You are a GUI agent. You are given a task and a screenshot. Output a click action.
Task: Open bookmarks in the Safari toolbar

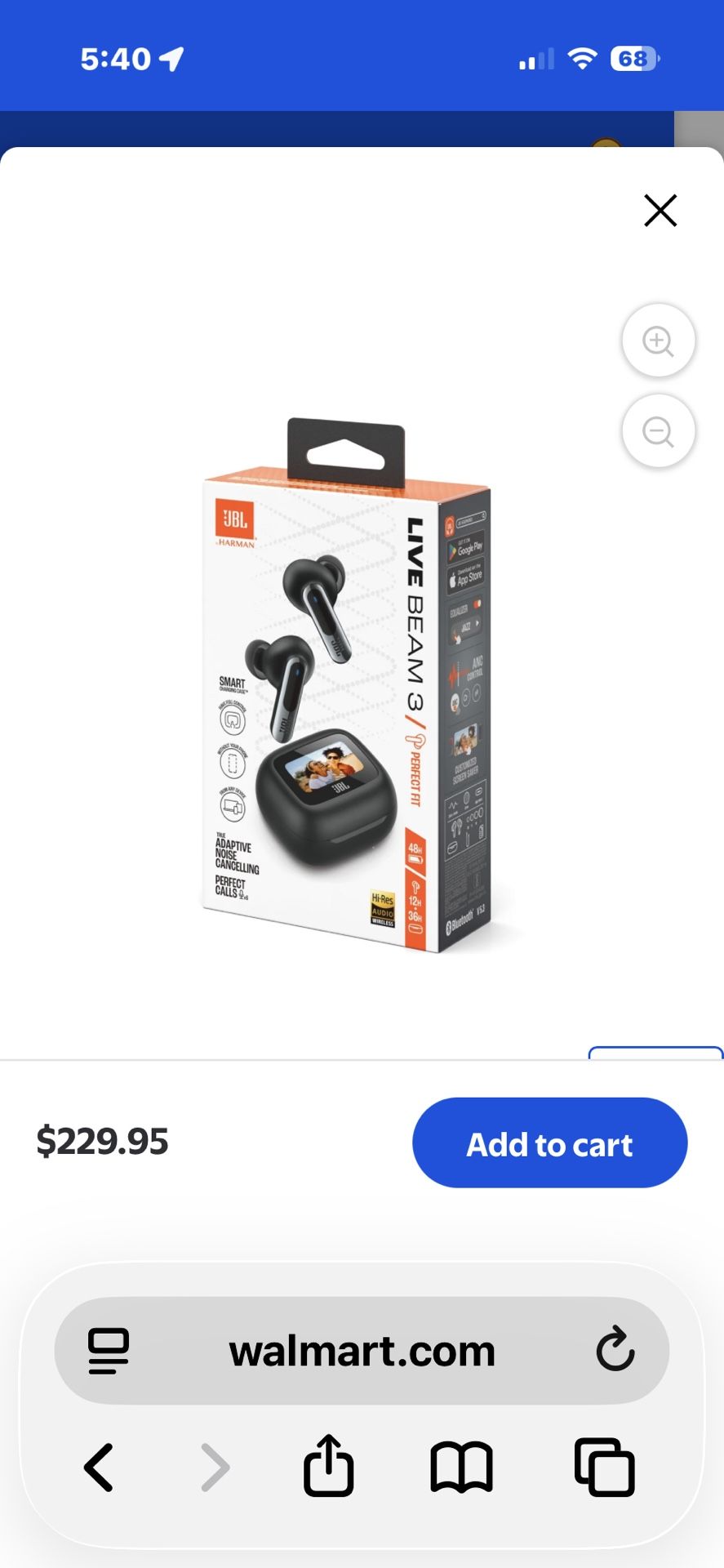tap(461, 1466)
